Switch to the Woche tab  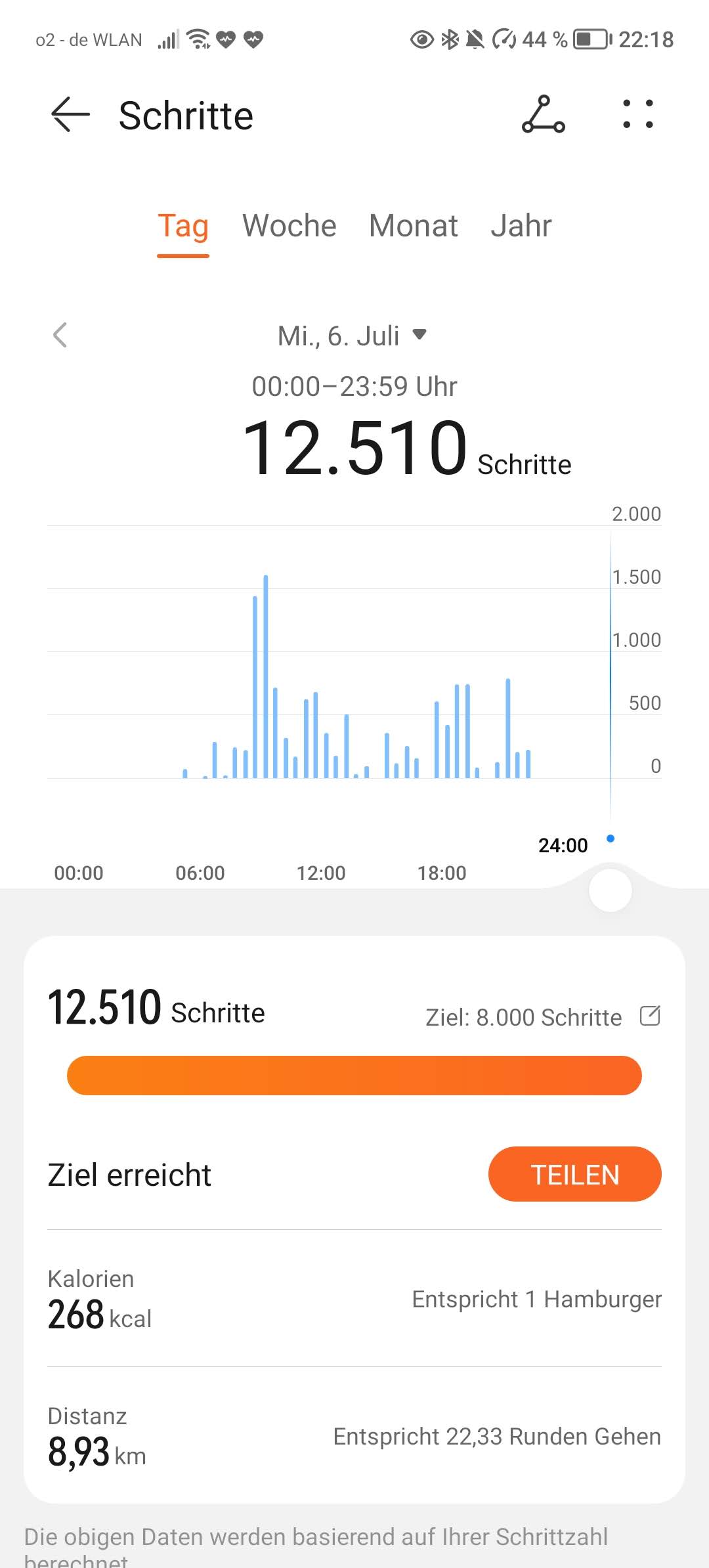290,226
